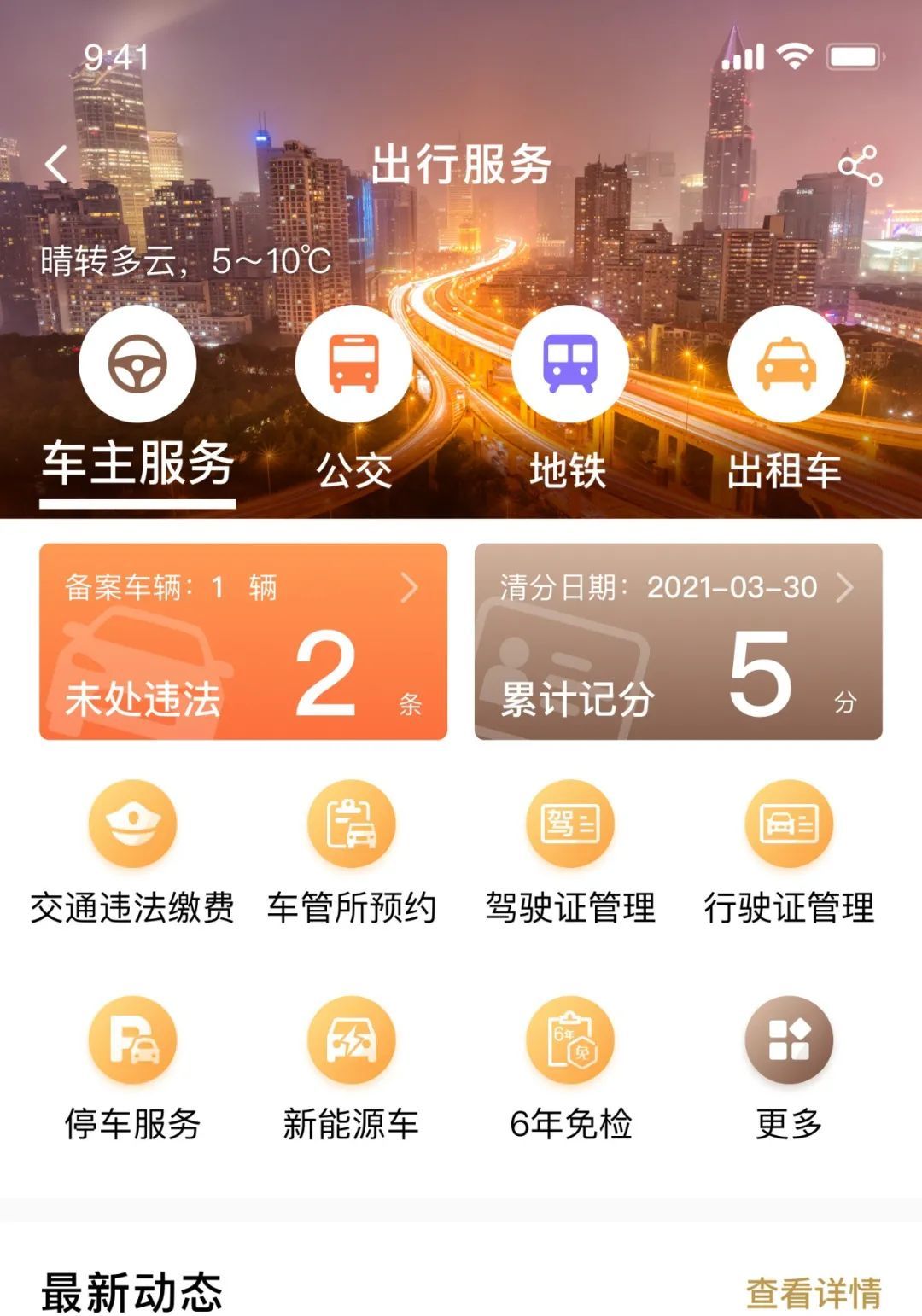Open the 累计记分 points card
The height and width of the screenshot is (1316, 922).
(x=678, y=641)
